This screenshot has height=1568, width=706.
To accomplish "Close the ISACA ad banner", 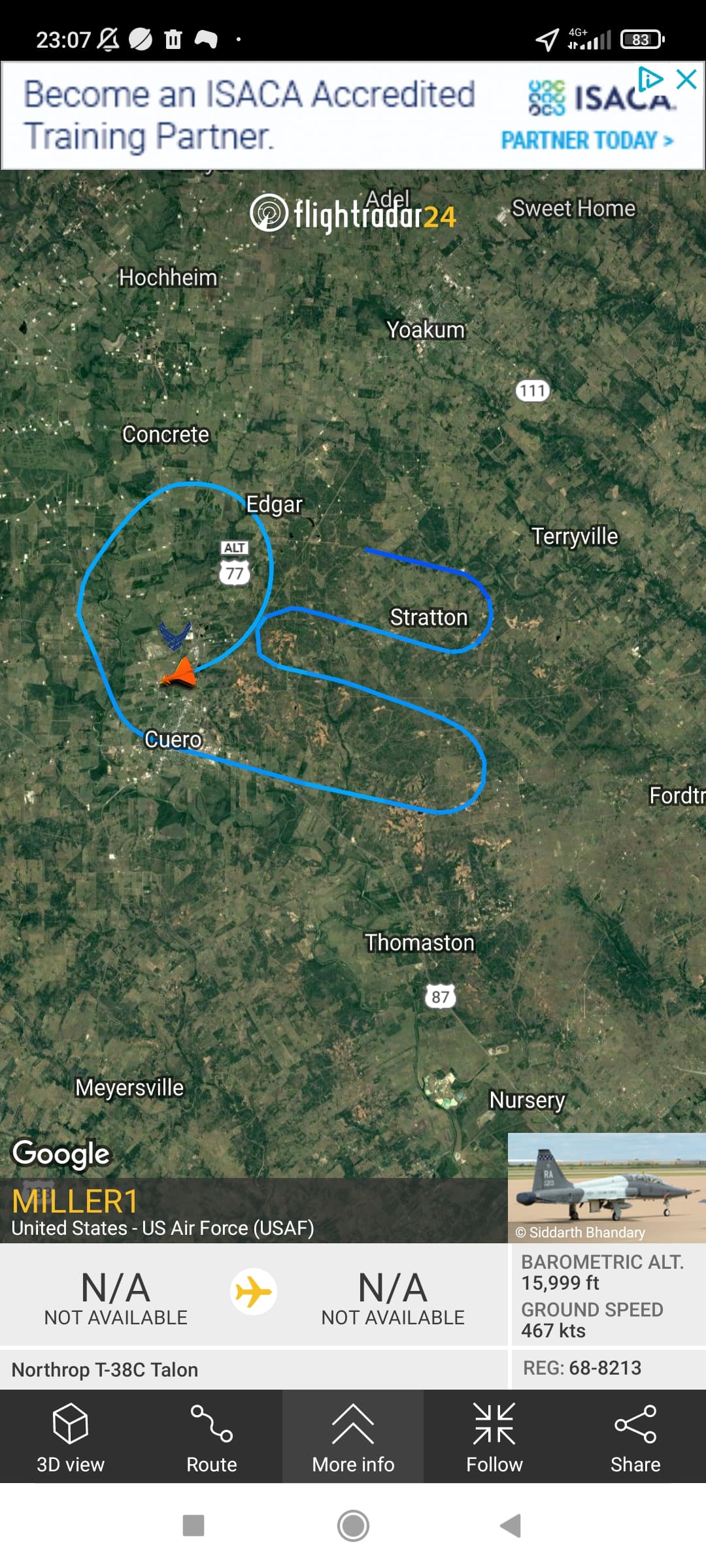I will click(686, 80).
